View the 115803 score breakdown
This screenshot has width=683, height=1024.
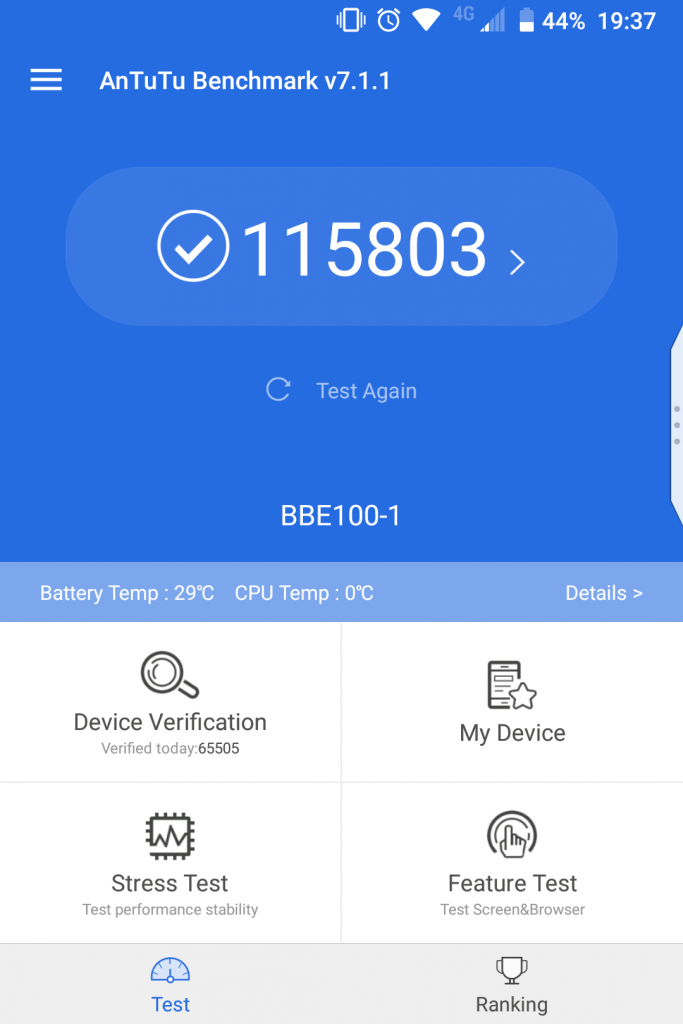tap(341, 247)
